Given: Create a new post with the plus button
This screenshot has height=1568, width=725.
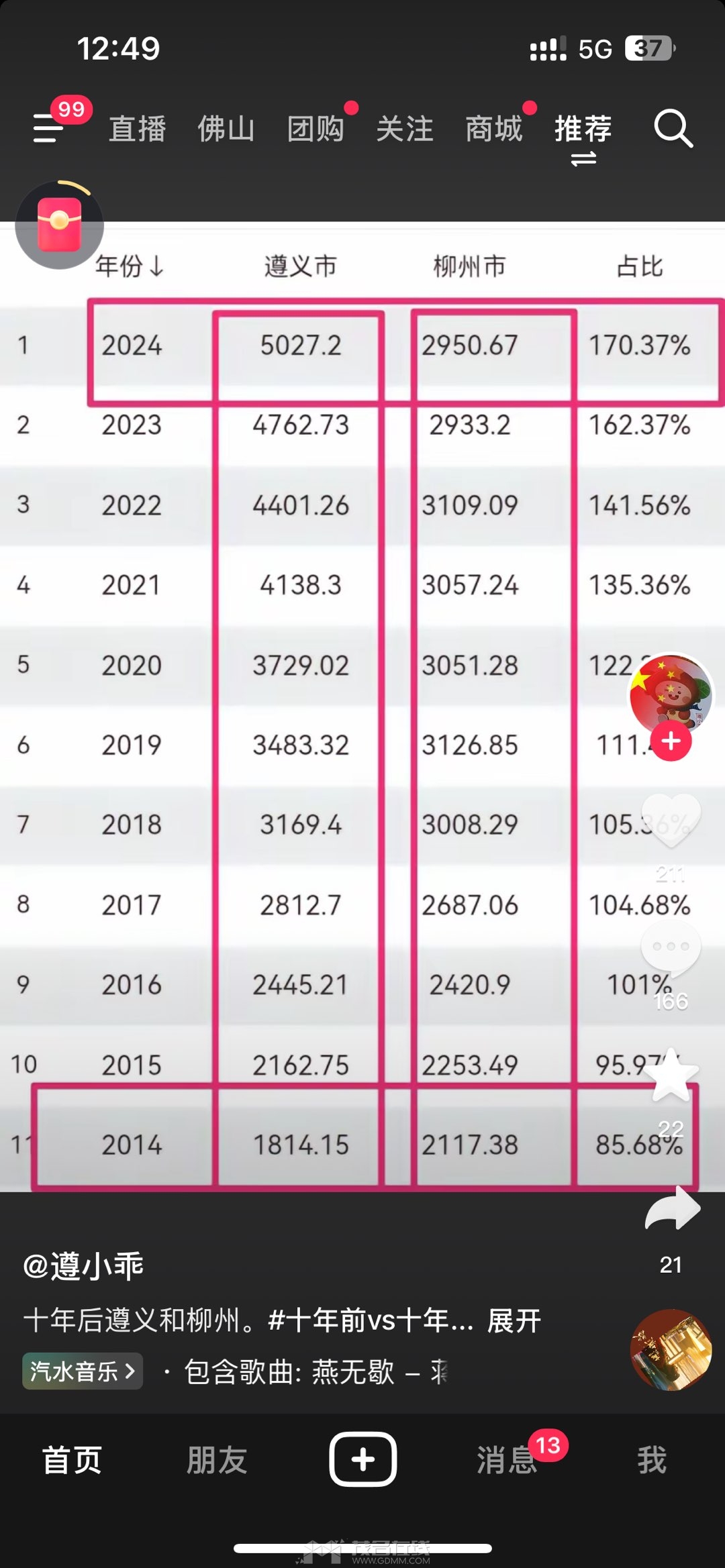Looking at the screenshot, I should coord(362,1459).
